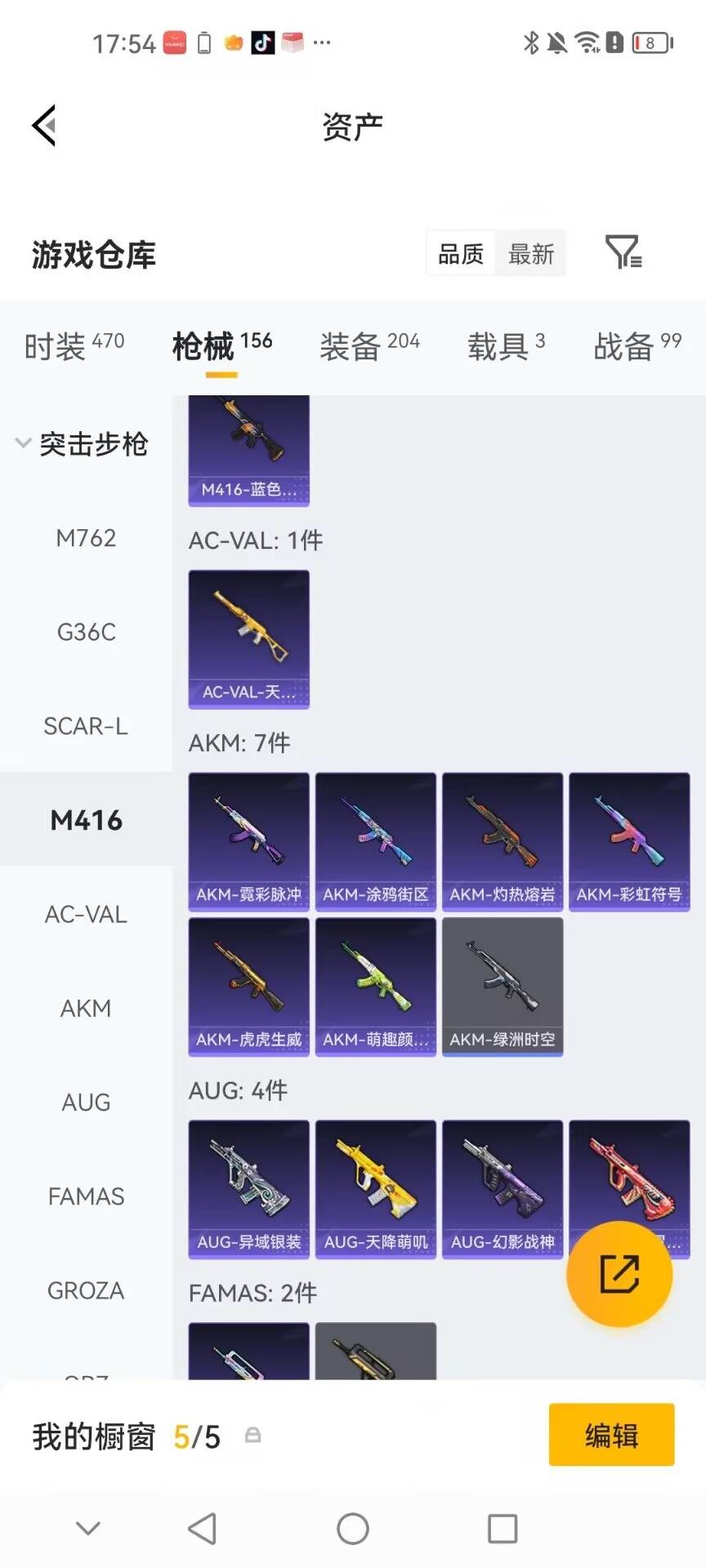The width and height of the screenshot is (706, 1568).
Task: View the AKM-灼热熔岩 skin
Action: (503, 842)
